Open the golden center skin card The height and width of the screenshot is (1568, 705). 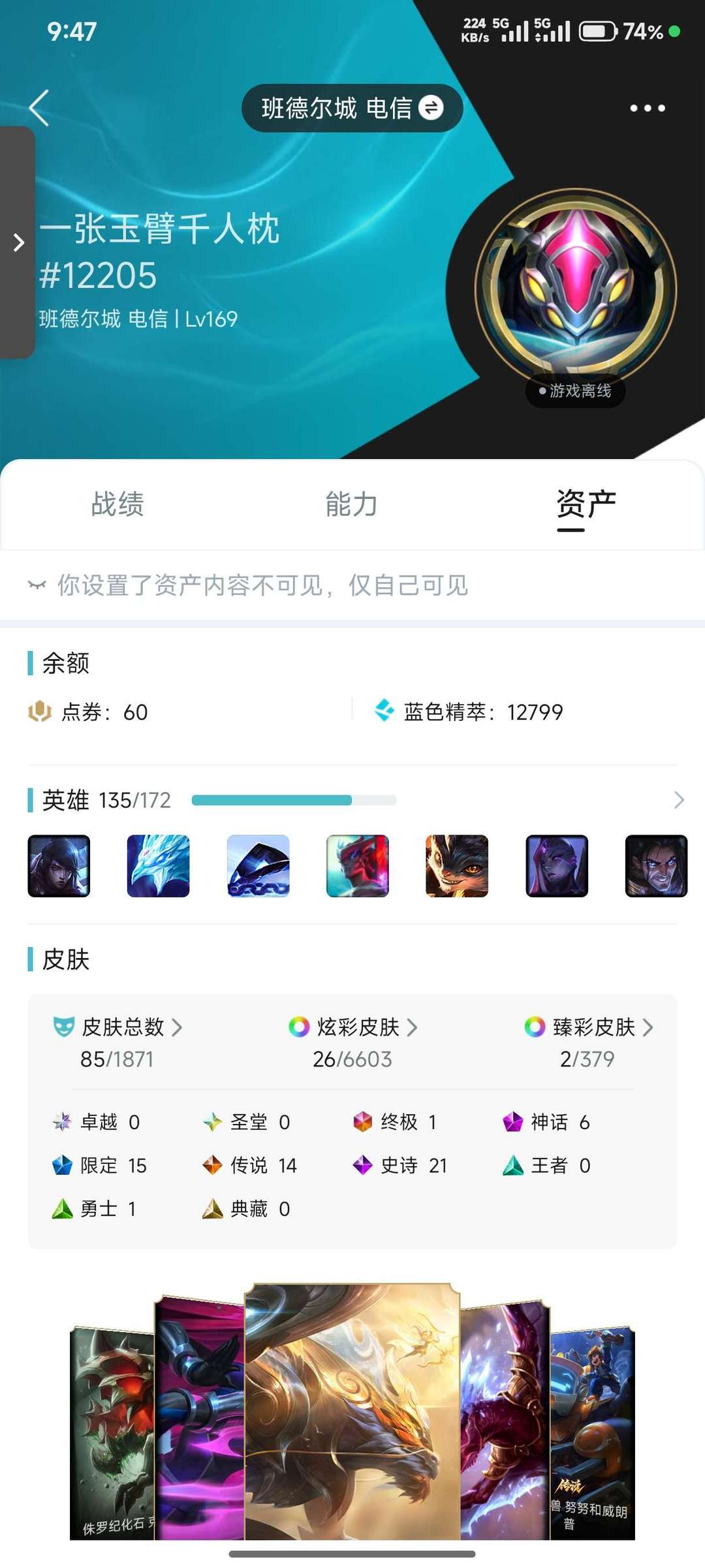(x=352, y=1411)
